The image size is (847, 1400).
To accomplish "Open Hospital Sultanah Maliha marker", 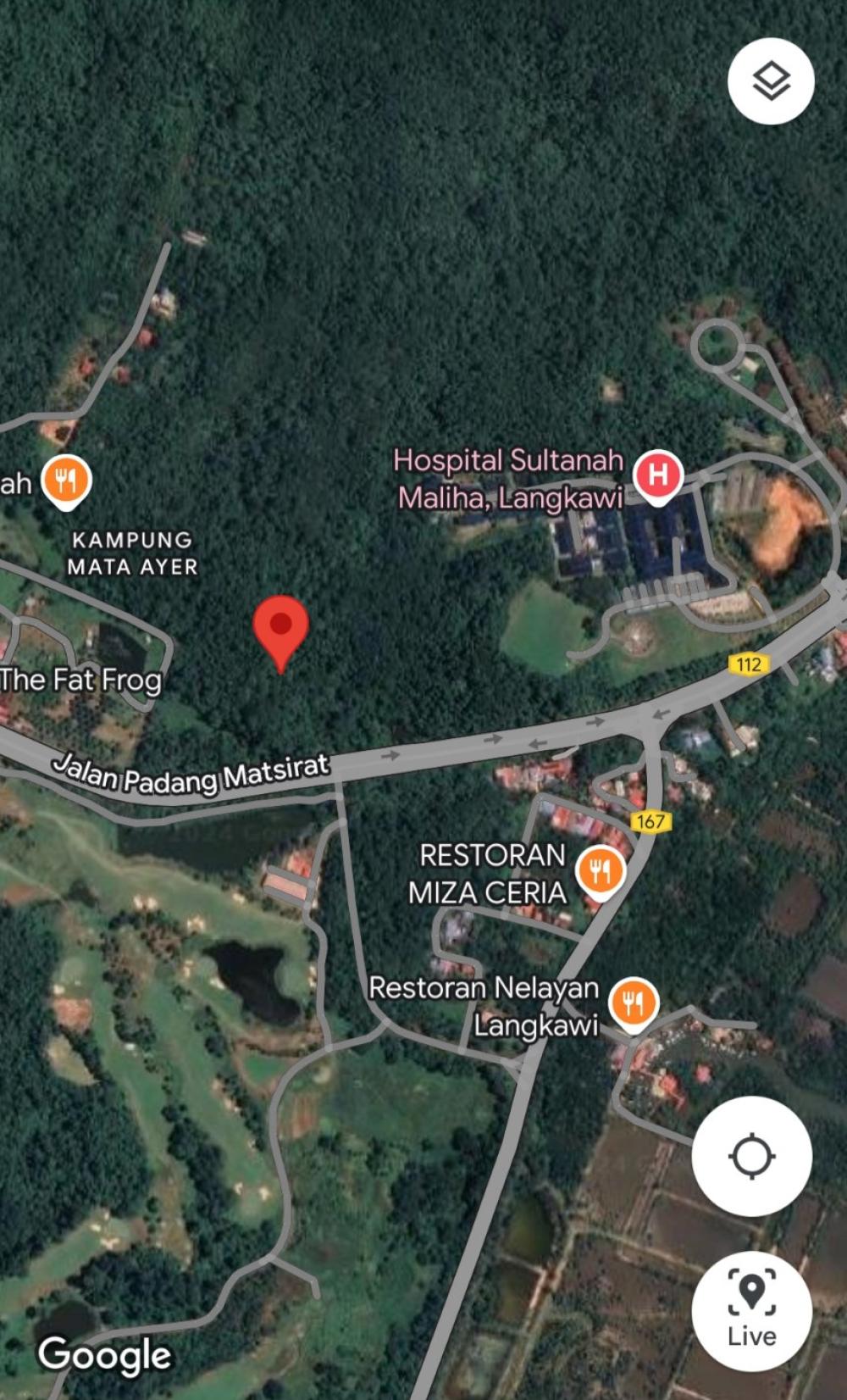I will tap(658, 475).
